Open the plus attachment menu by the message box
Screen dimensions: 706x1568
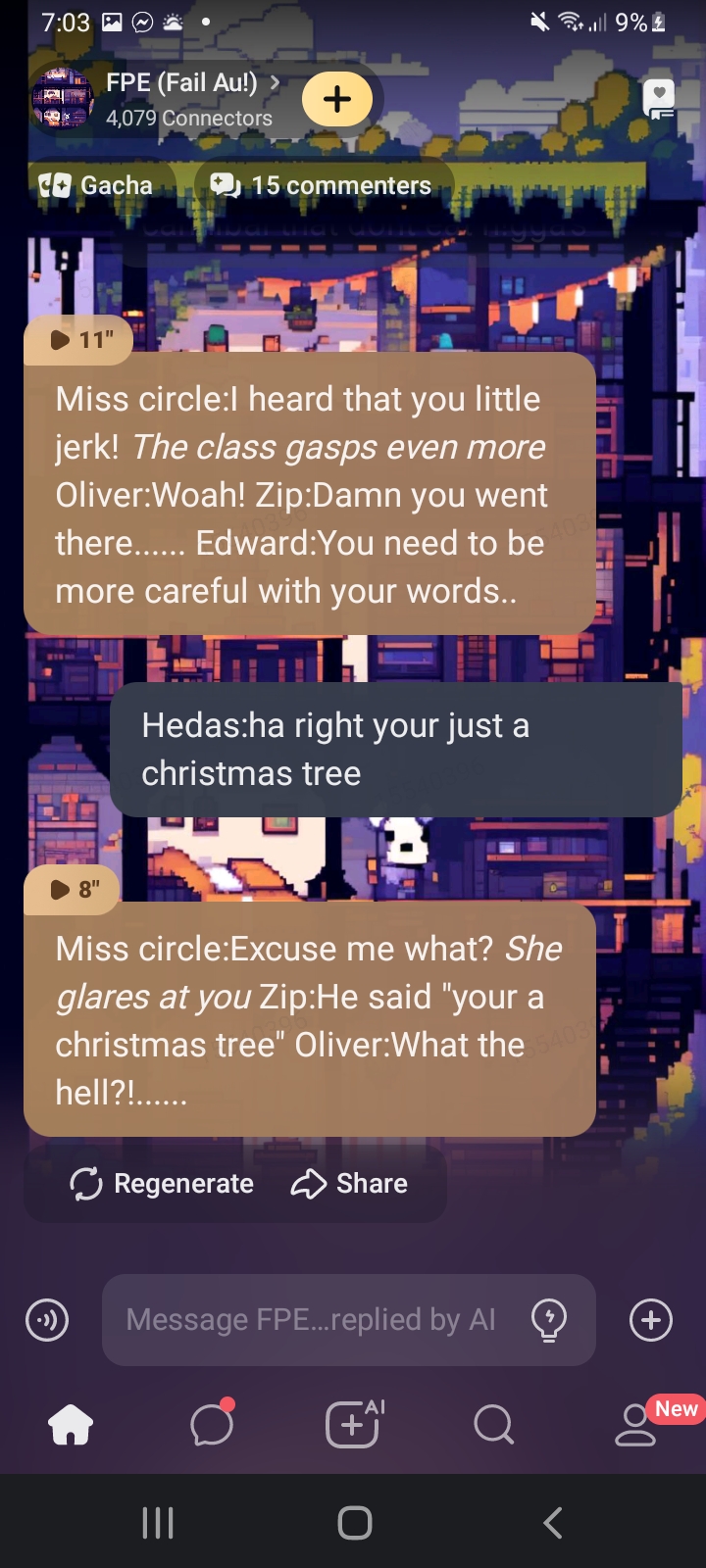click(x=651, y=1320)
